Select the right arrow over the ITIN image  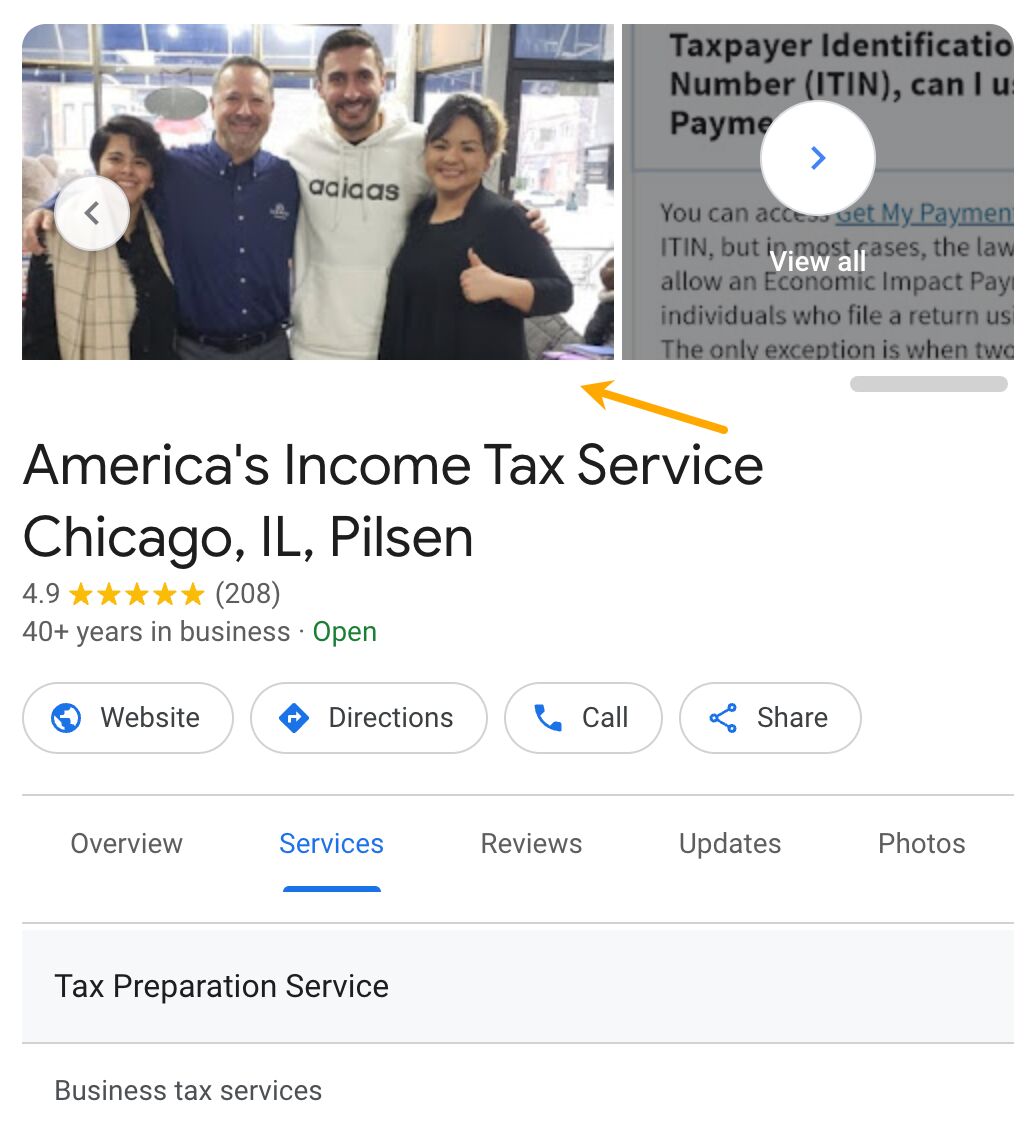818,158
